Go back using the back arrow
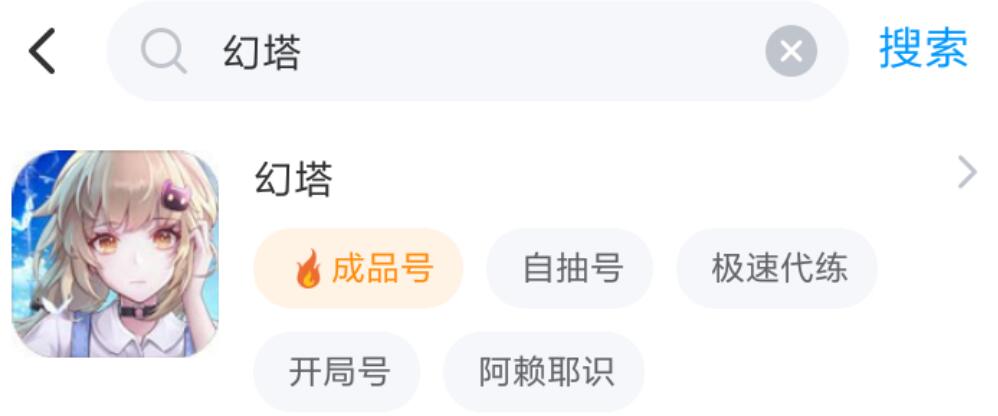This screenshot has width=998, height=416. point(42,51)
